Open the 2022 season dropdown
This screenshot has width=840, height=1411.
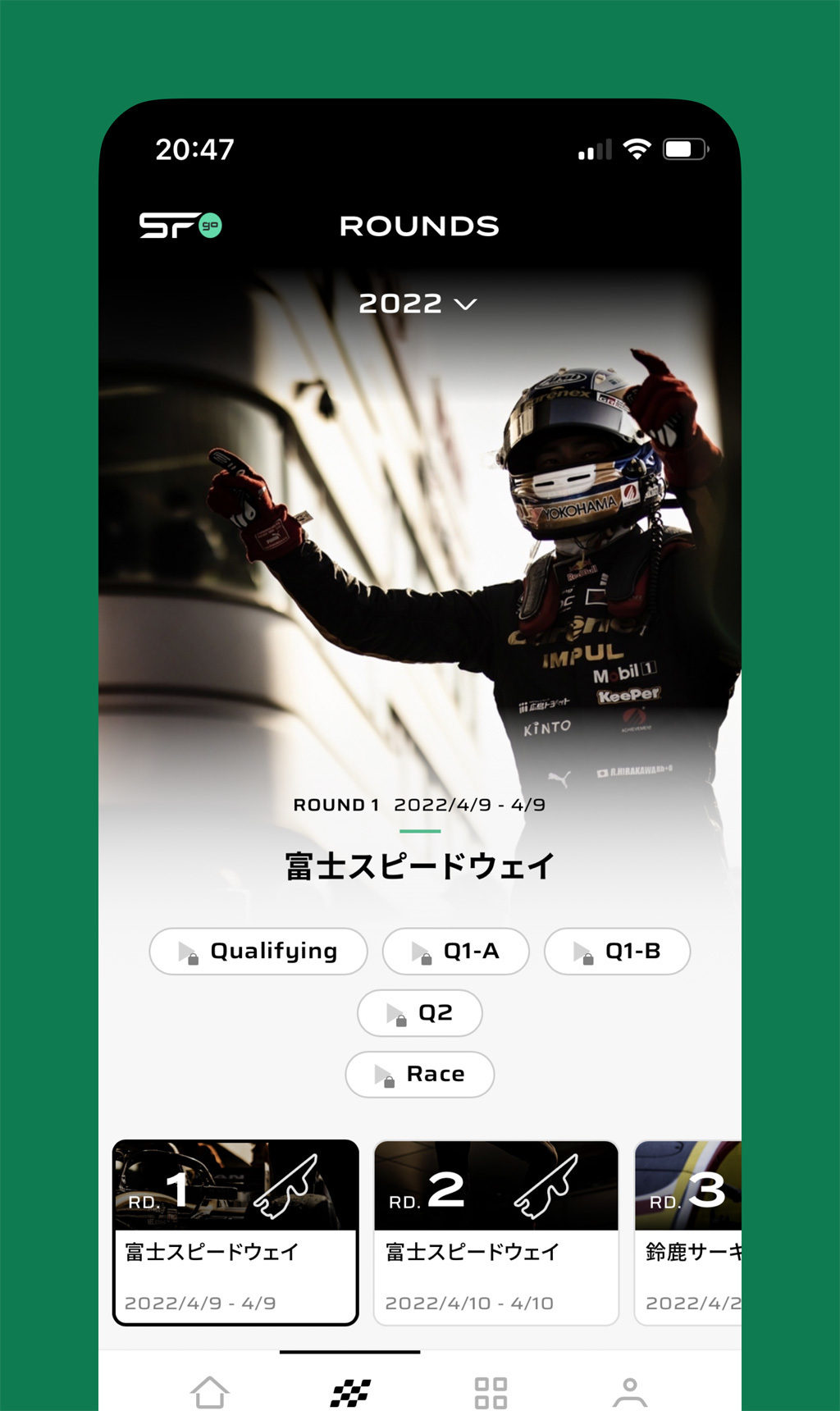pos(418,304)
